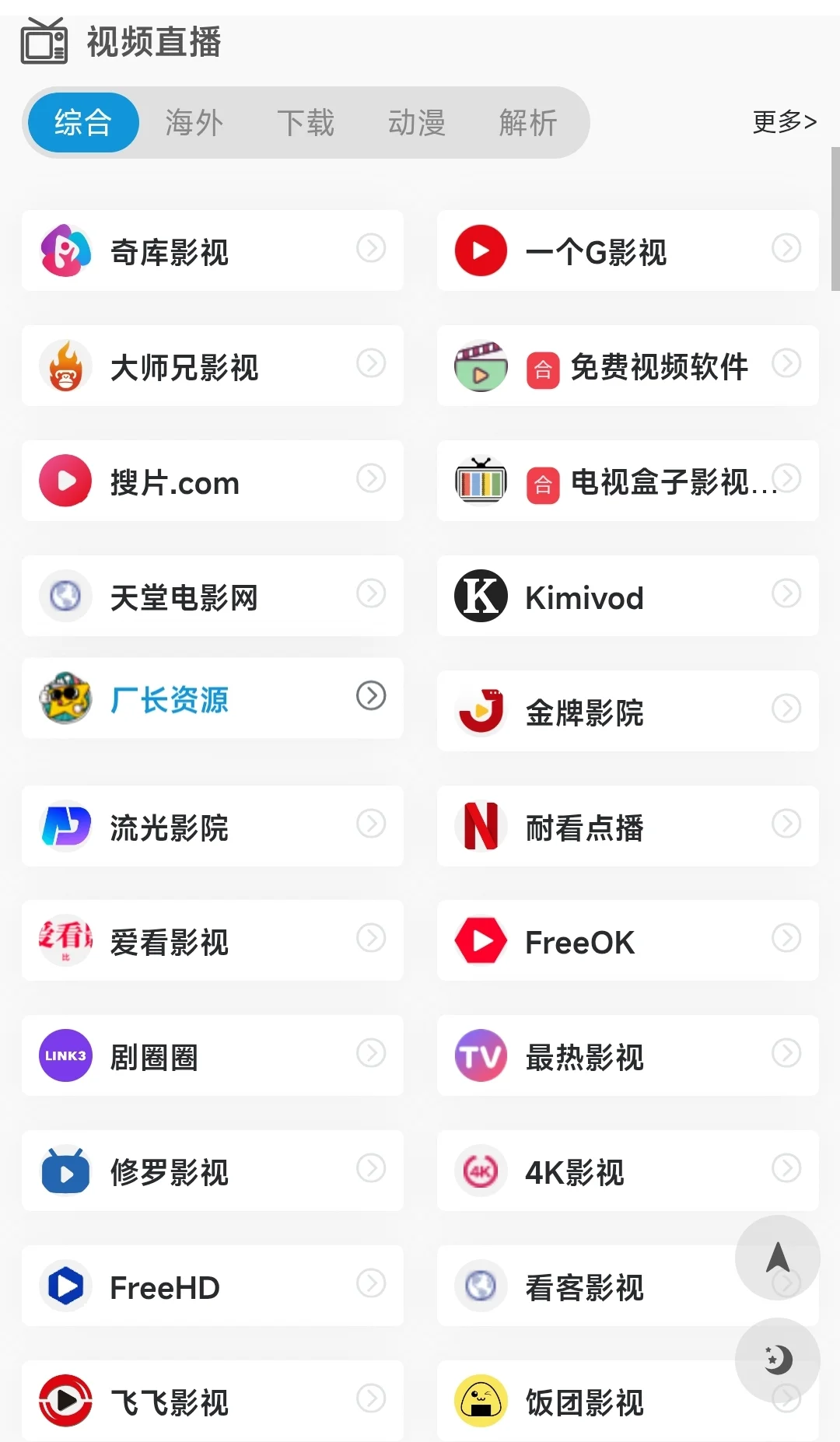Tap the 更多> link

click(784, 122)
